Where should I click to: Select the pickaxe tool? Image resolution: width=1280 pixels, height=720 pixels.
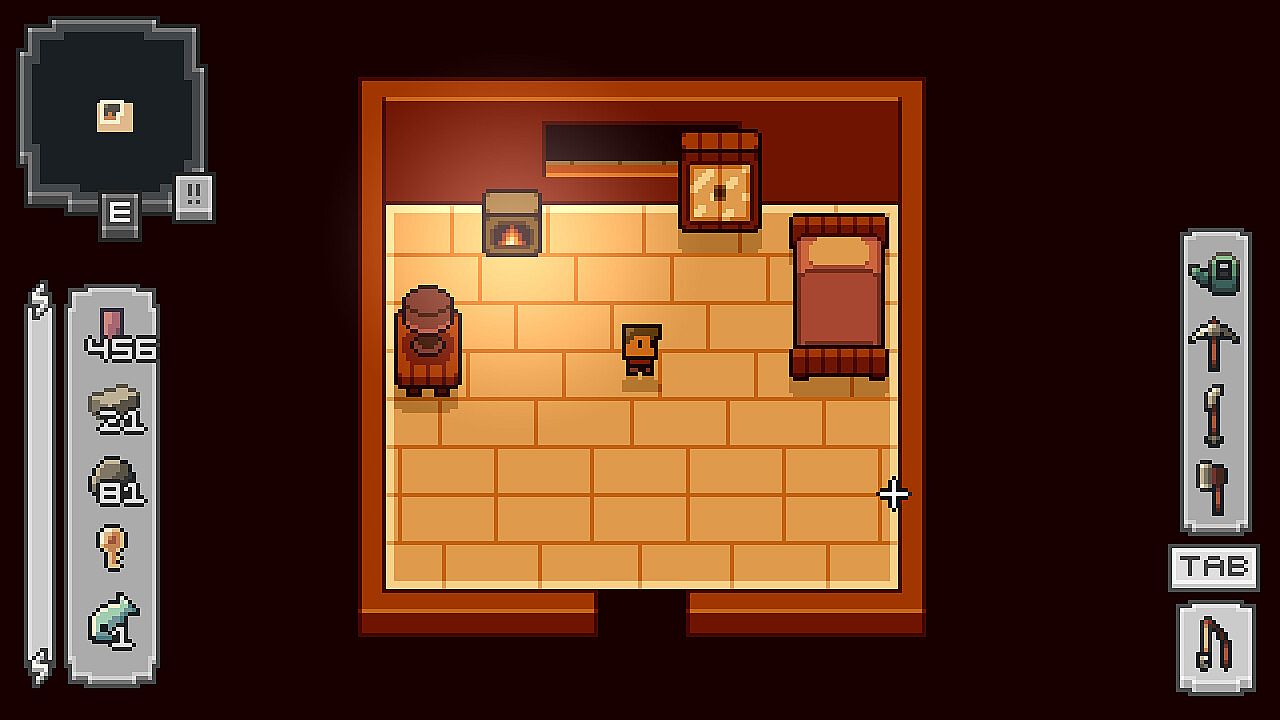click(x=1214, y=343)
